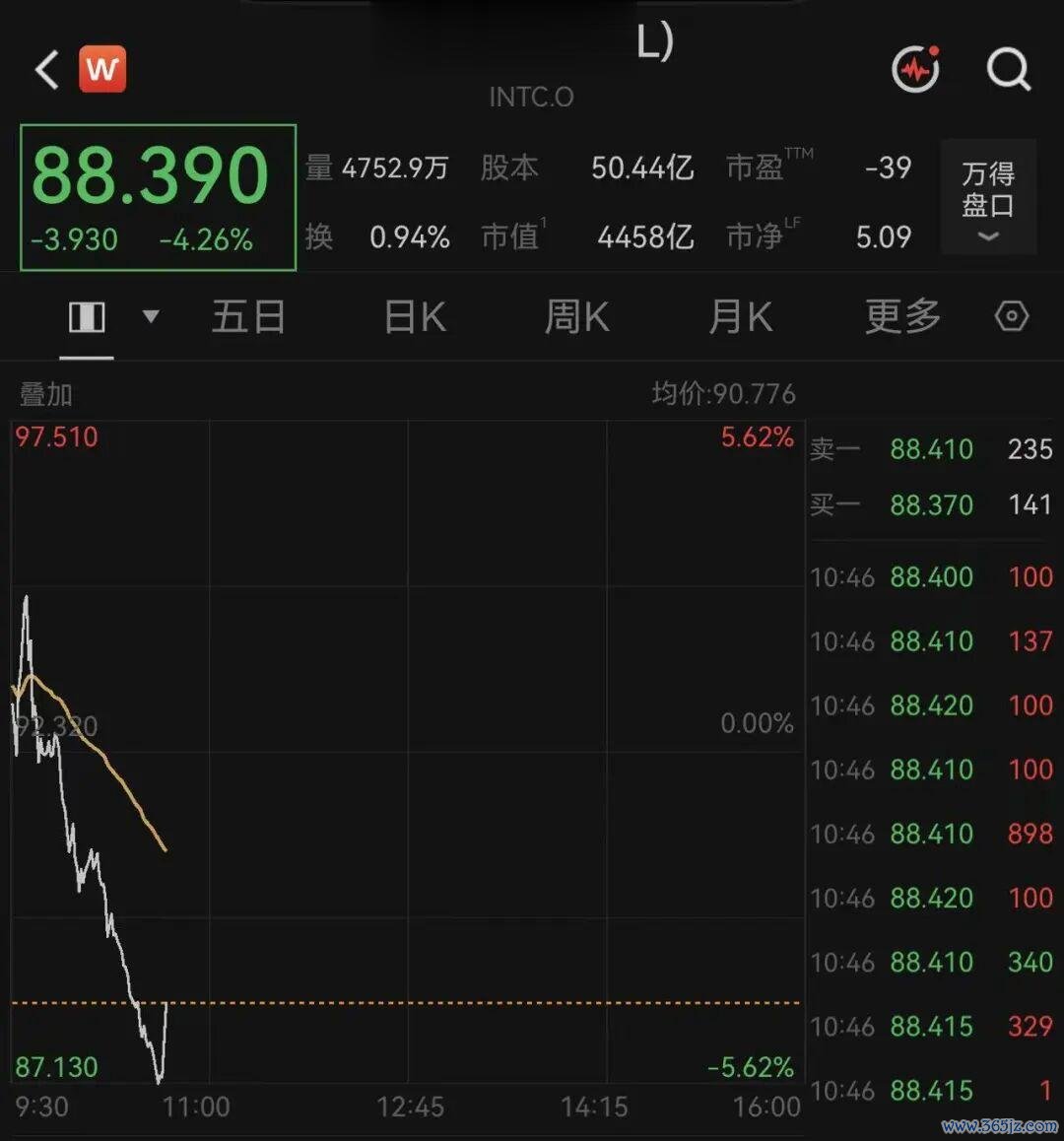1064x1141 pixels.
Task: Go back with the arrow icon
Action: point(46,70)
